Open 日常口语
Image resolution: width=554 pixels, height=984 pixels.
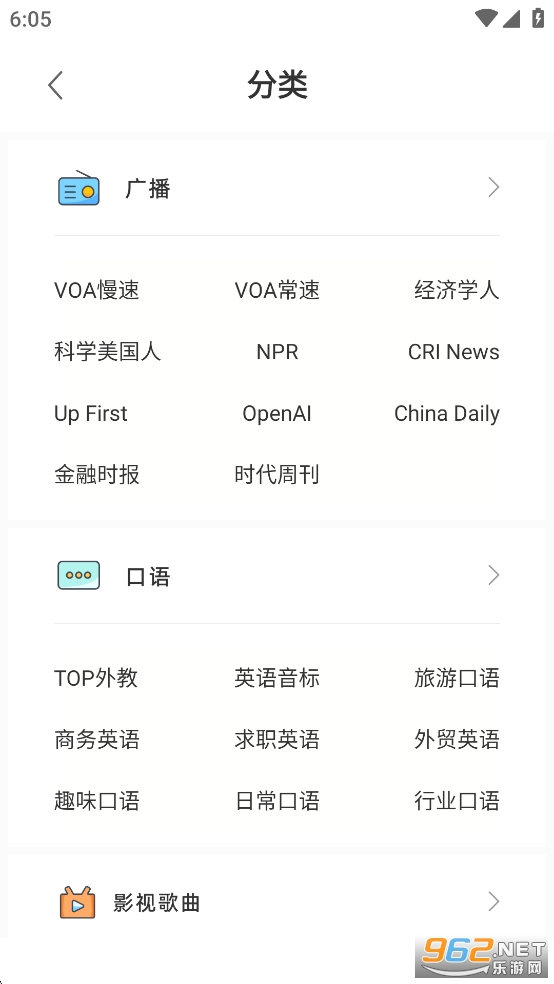(x=277, y=801)
